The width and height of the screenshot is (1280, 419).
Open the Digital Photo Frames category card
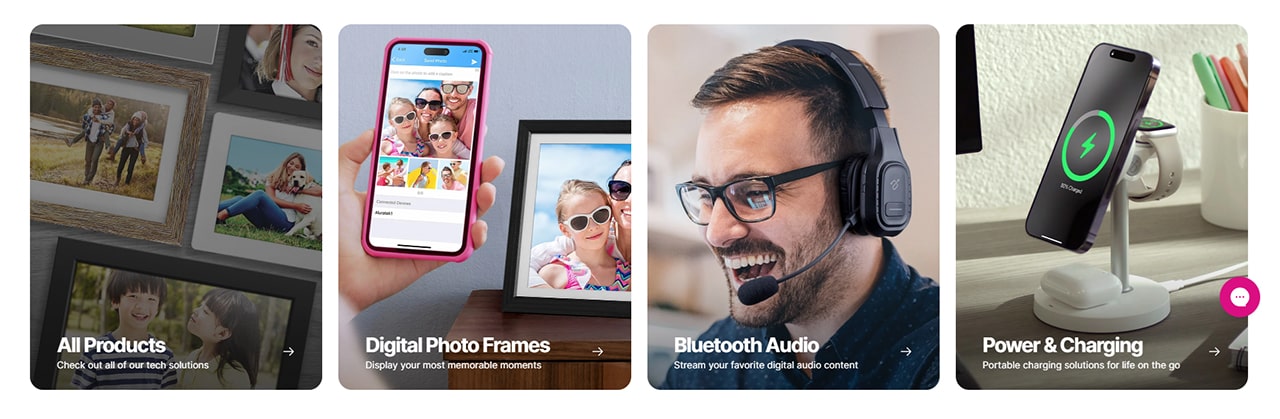(484, 207)
